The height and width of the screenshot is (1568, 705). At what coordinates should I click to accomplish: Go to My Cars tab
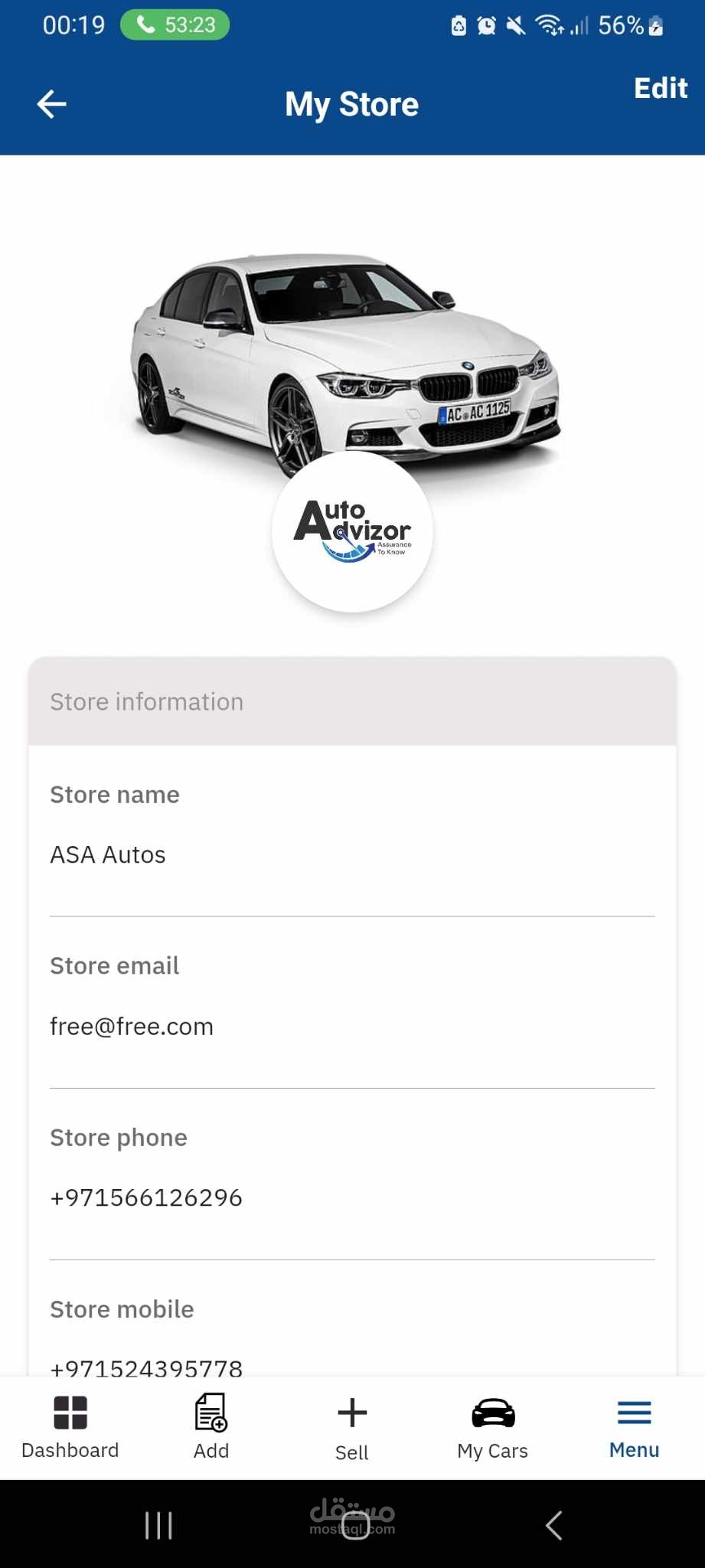pos(493,1427)
